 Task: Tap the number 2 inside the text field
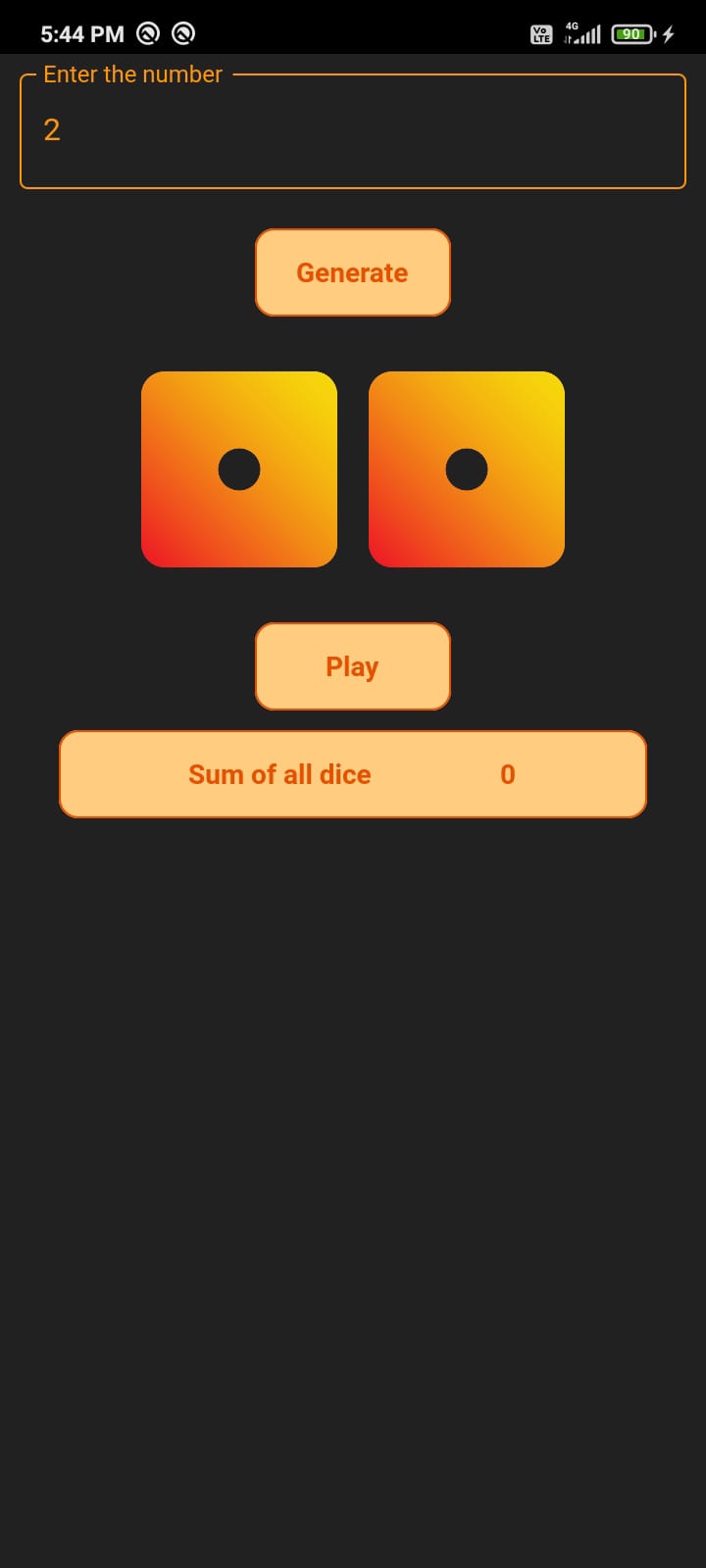[51, 130]
